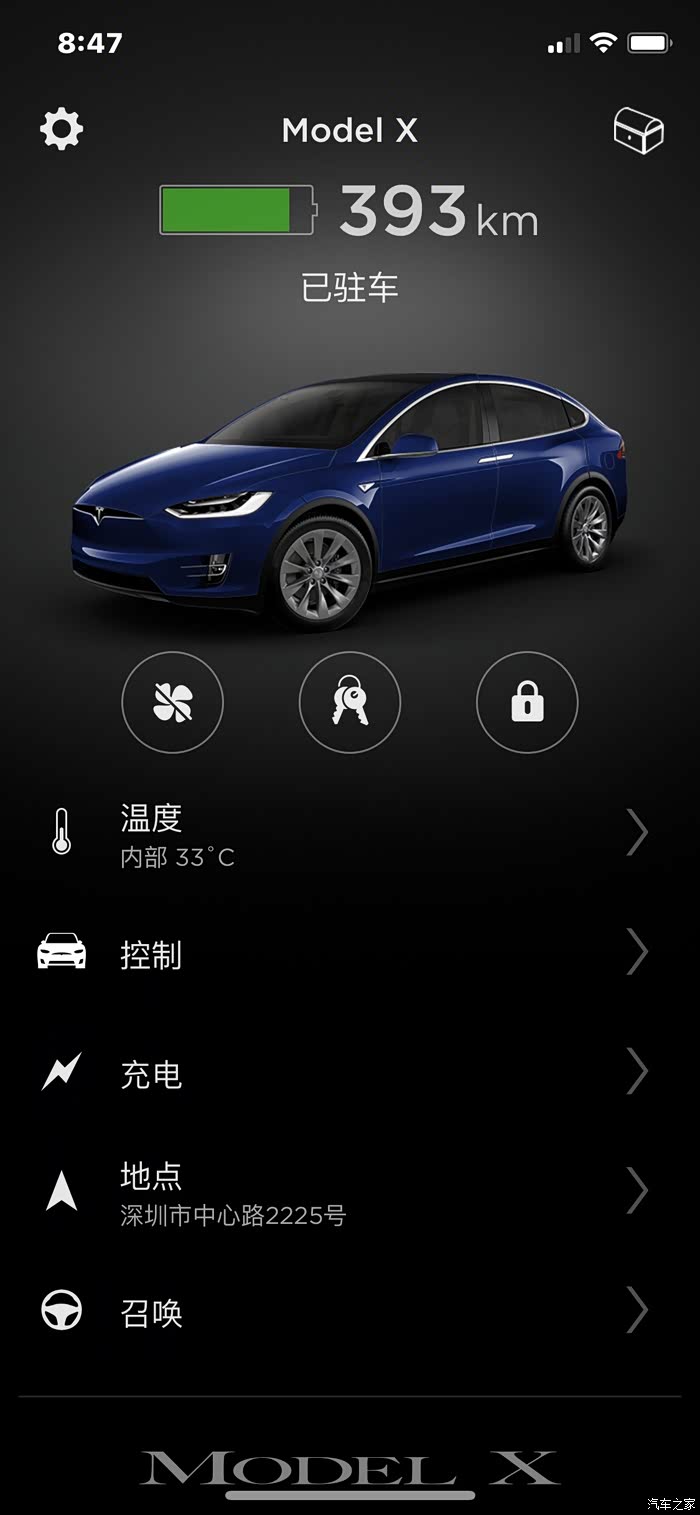Open the 召唤 summon row

pos(350,1311)
